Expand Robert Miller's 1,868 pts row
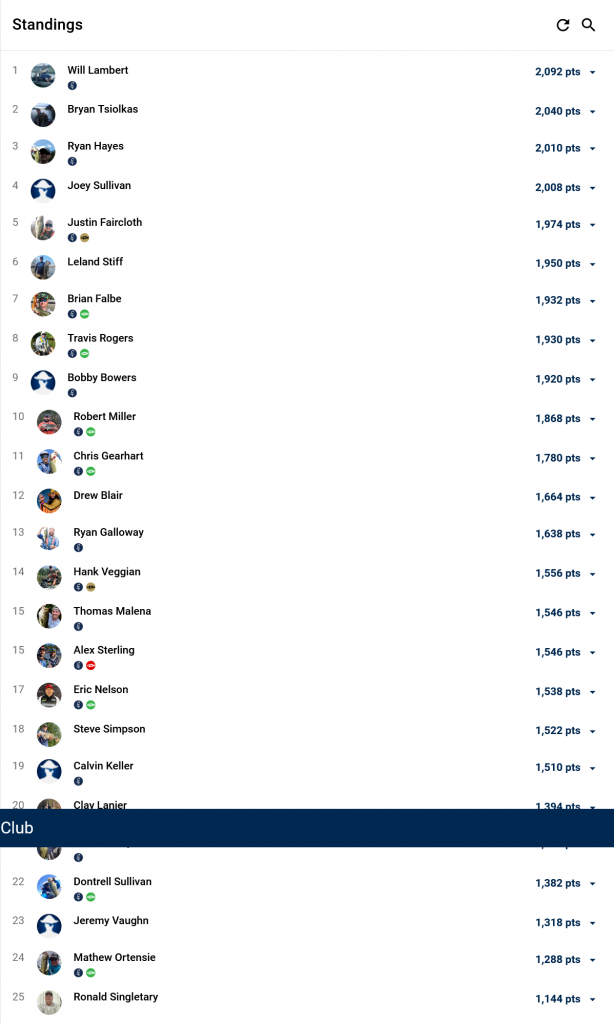Viewport: 614px width, 1024px height. [593, 419]
